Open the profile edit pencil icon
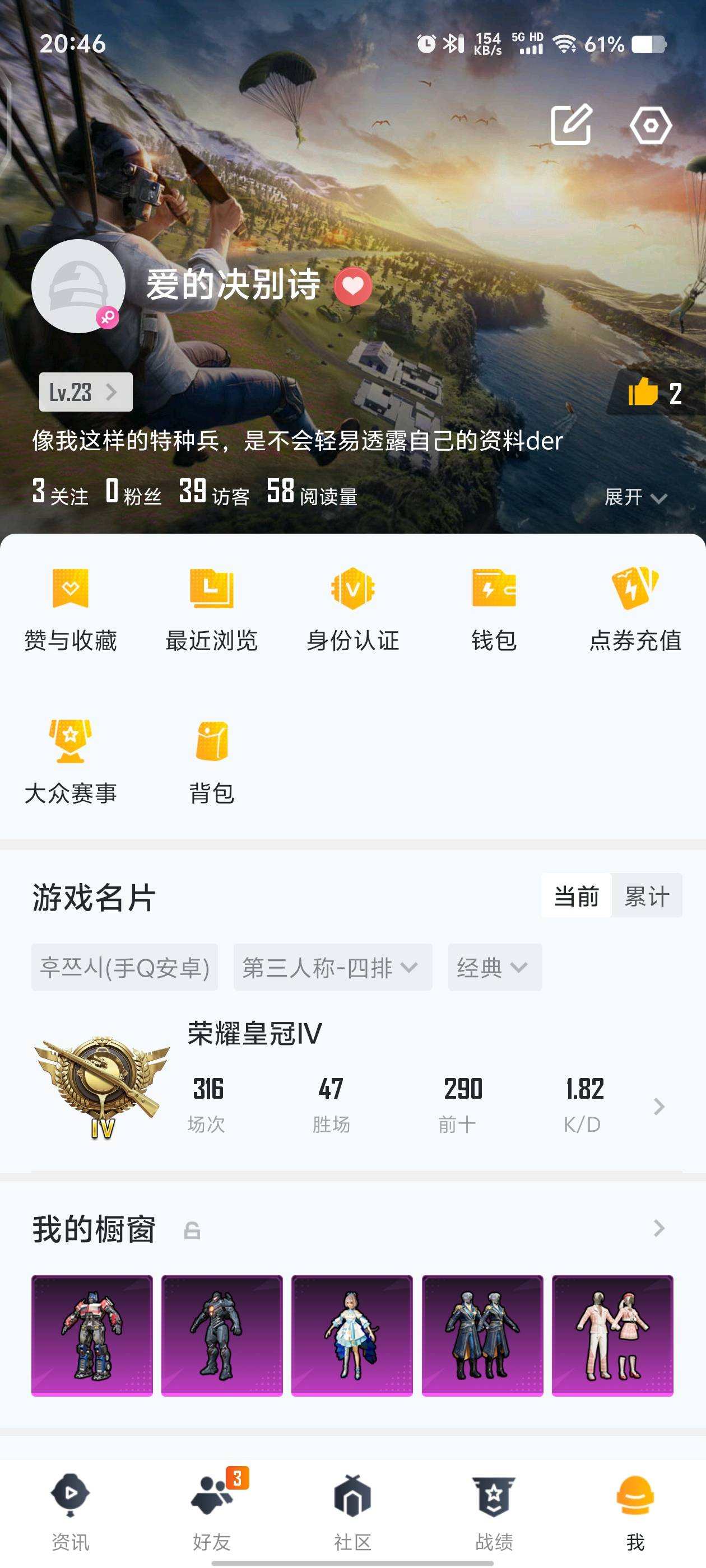 coord(572,125)
